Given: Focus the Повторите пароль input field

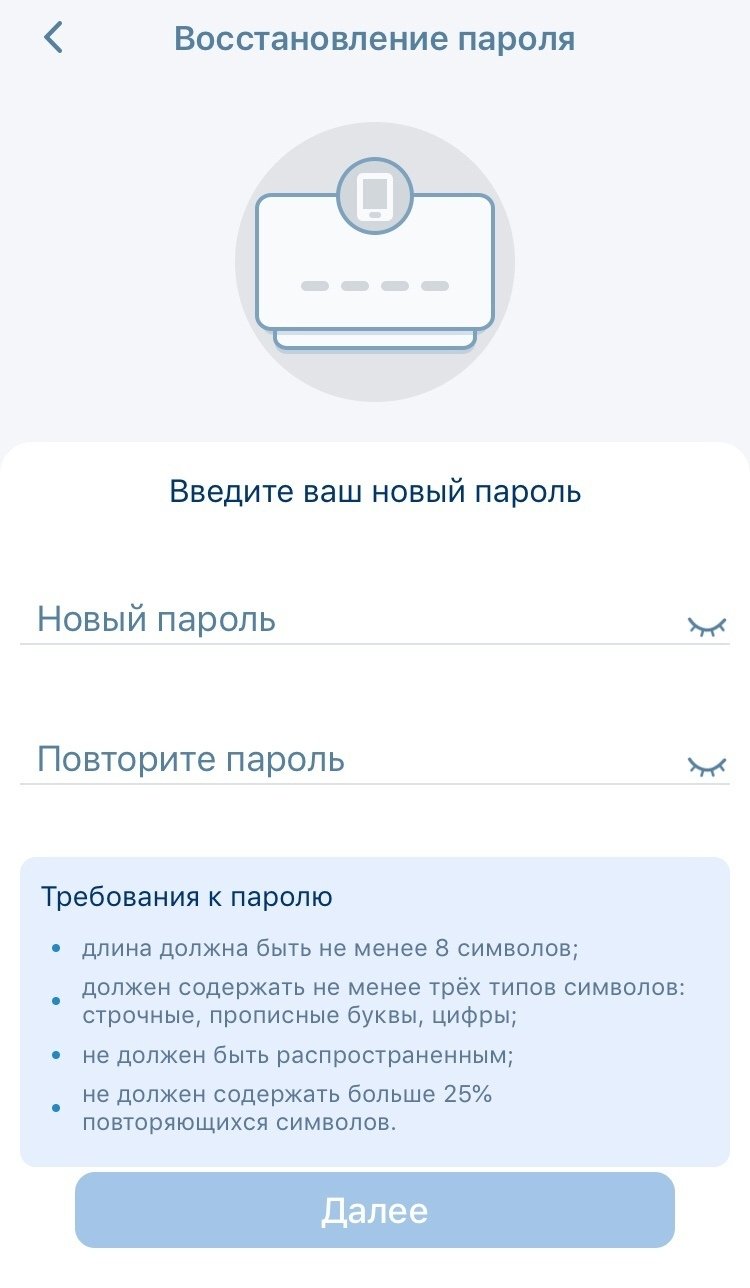Looking at the screenshot, I should [340, 760].
